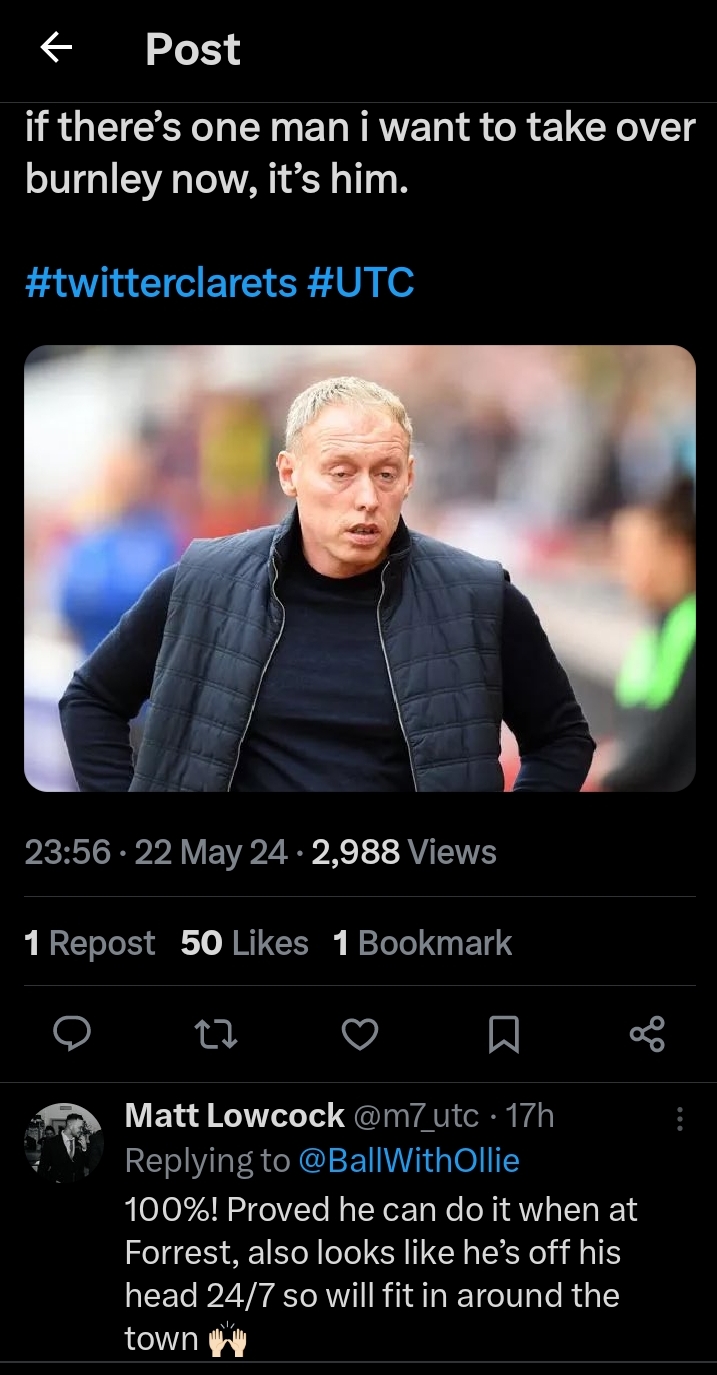Open the @BallWithOllie mention
717x1375 pixels.
pyautogui.click(x=410, y=1160)
